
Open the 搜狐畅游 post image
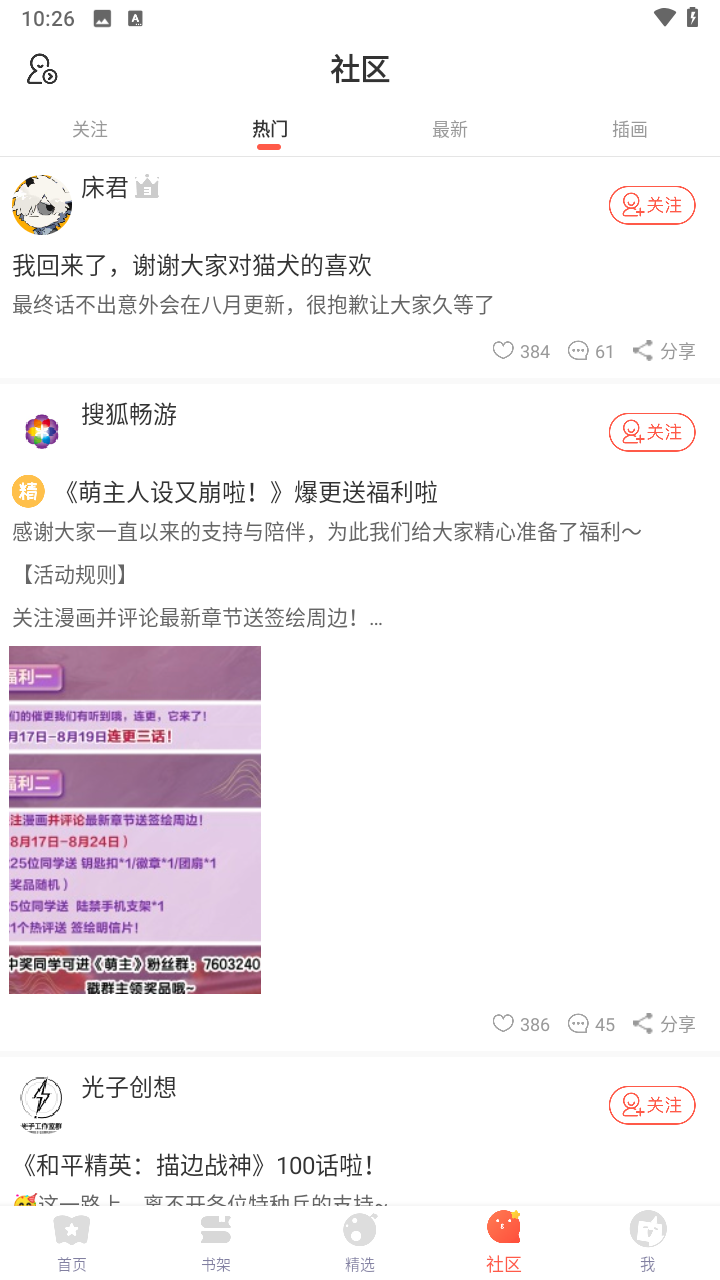[x=135, y=819]
